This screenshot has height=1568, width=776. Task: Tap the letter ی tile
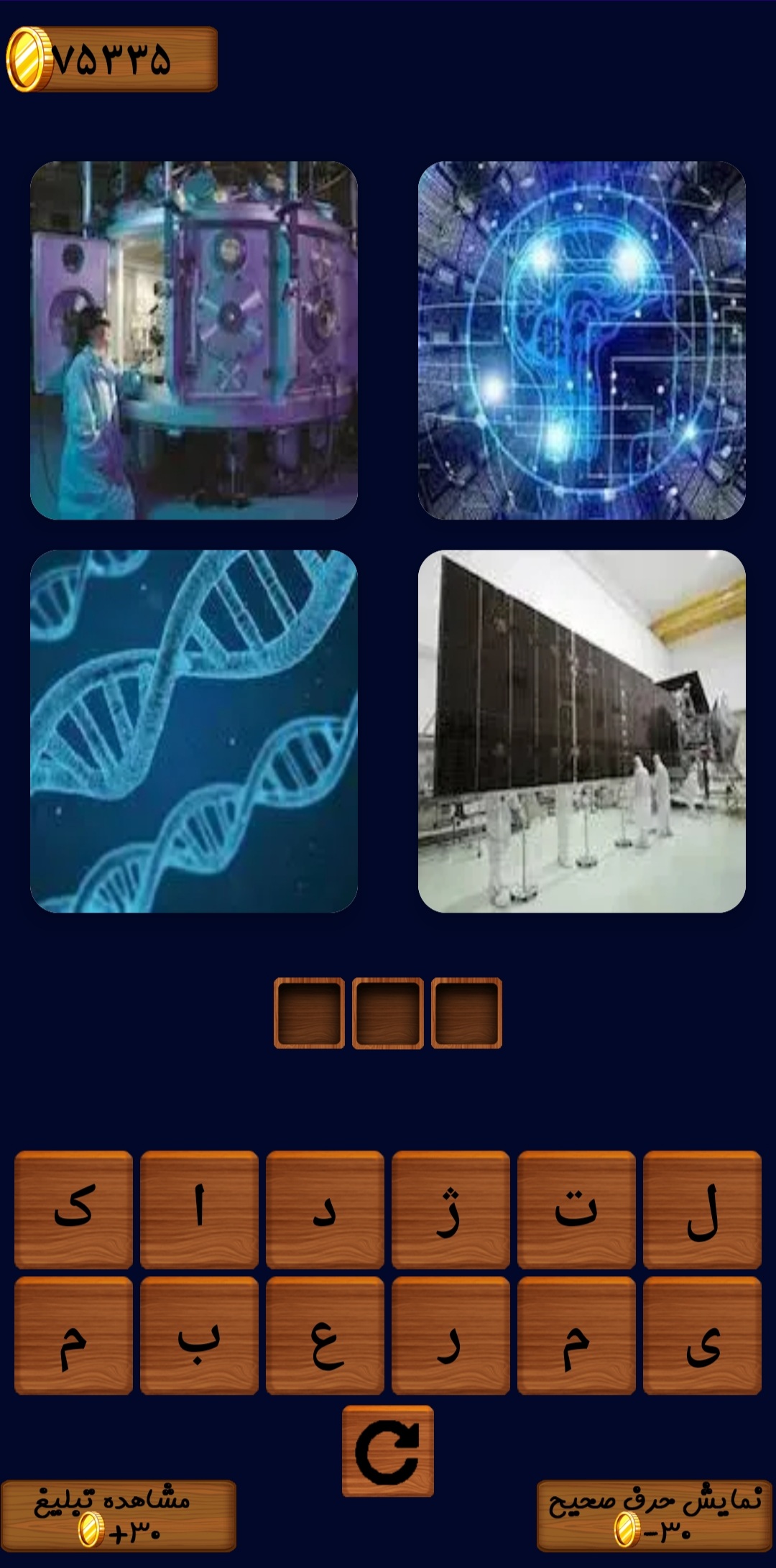pos(702,1335)
